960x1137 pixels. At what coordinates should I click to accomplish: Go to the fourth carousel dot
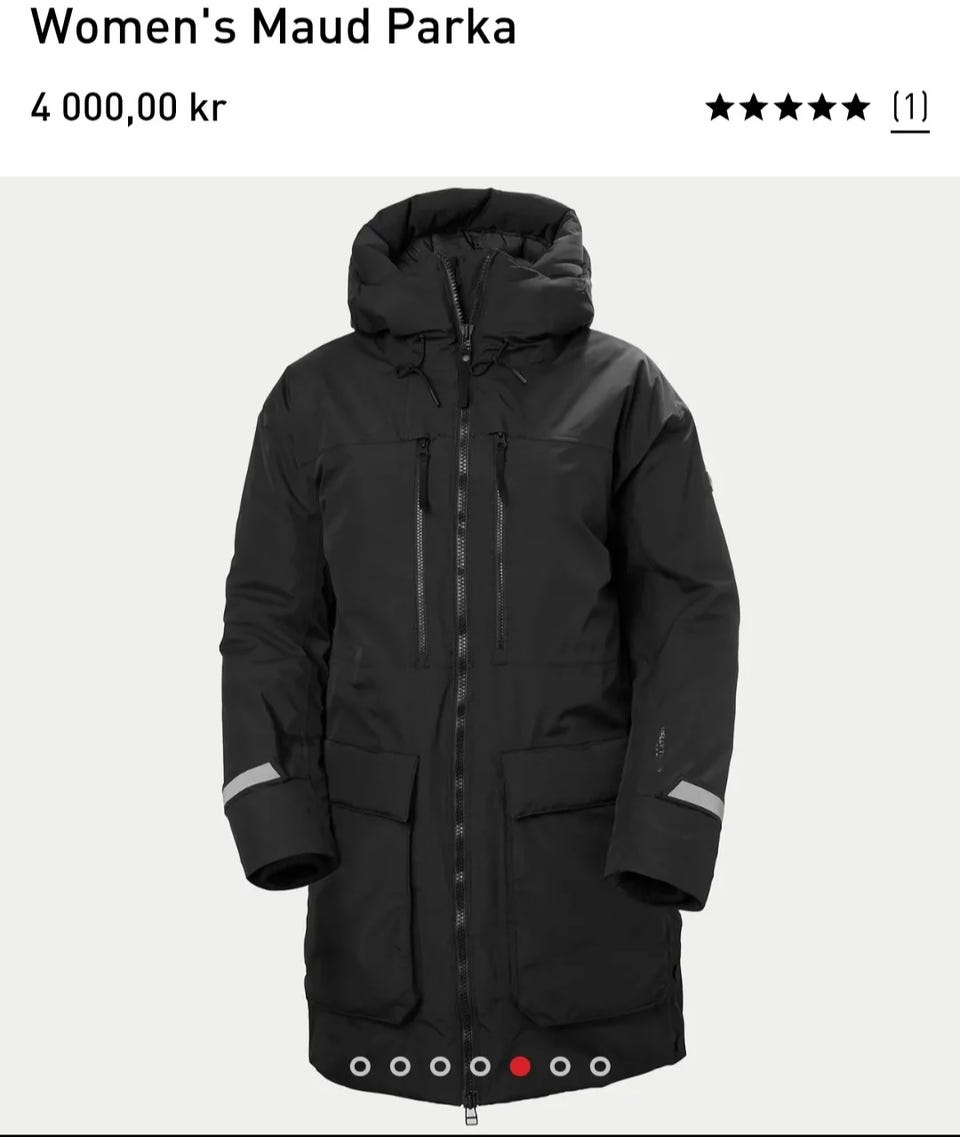480,1066
